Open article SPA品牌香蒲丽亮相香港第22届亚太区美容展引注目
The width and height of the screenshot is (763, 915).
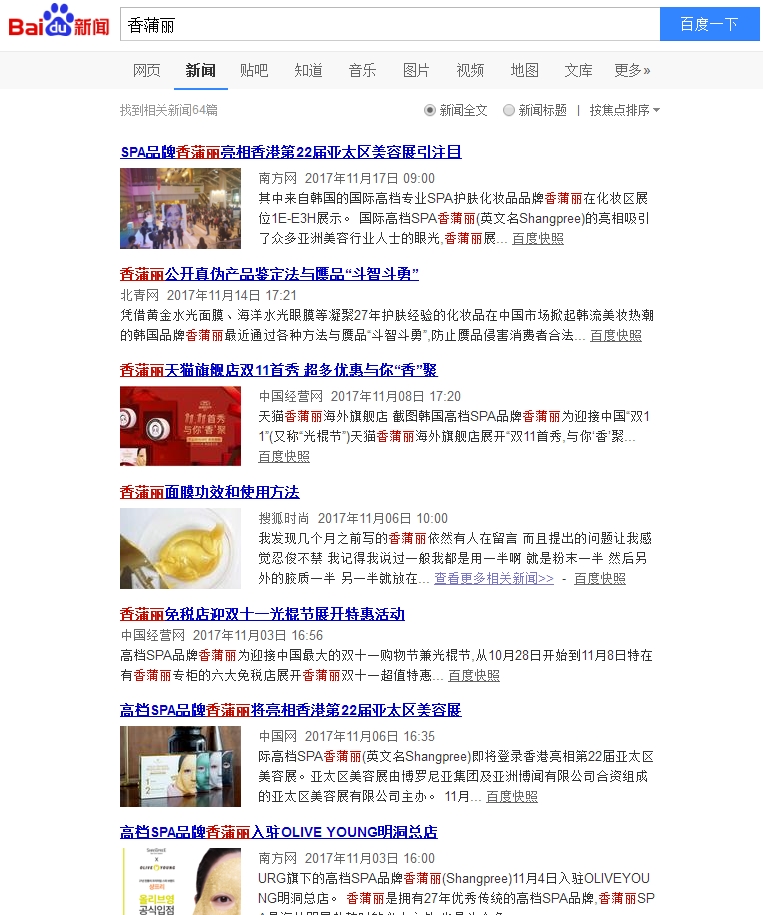290,152
